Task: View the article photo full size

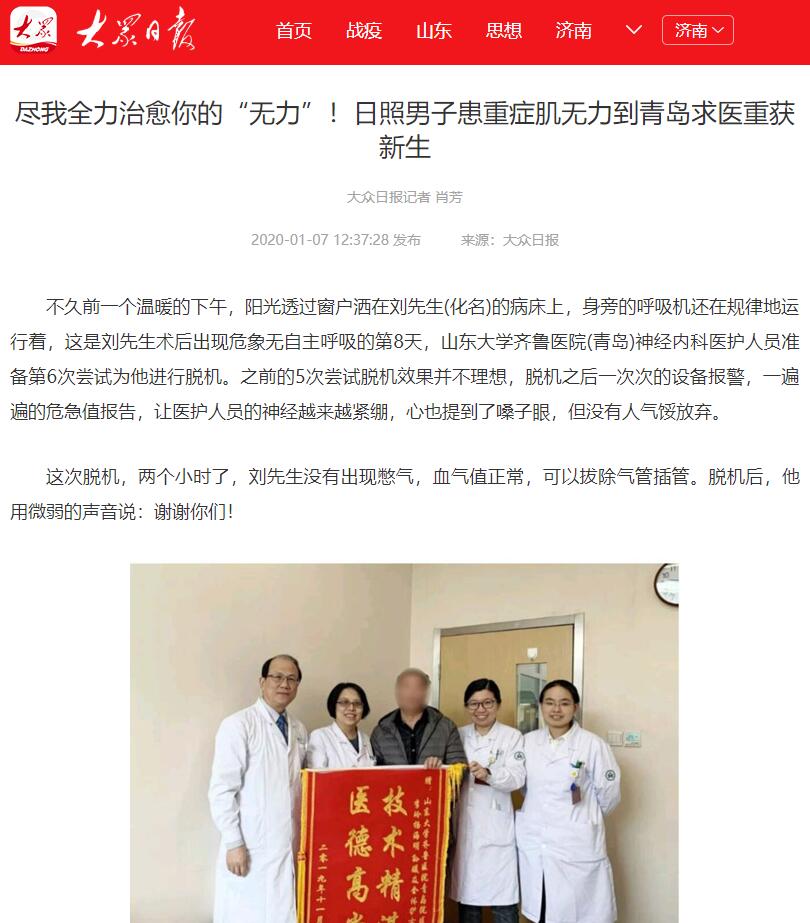Action: pos(404,742)
